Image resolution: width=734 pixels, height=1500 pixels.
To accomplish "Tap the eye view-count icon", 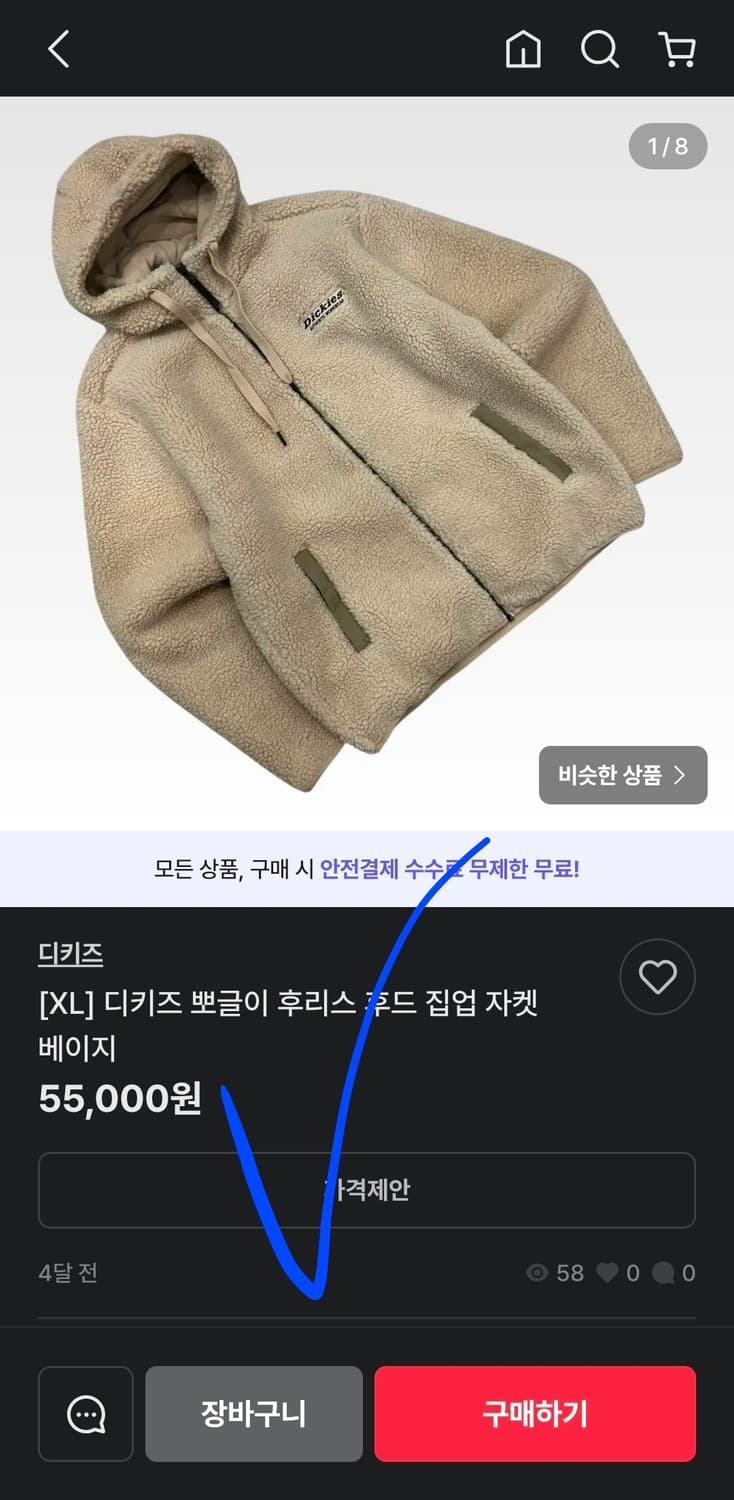I will pyautogui.click(x=538, y=1273).
